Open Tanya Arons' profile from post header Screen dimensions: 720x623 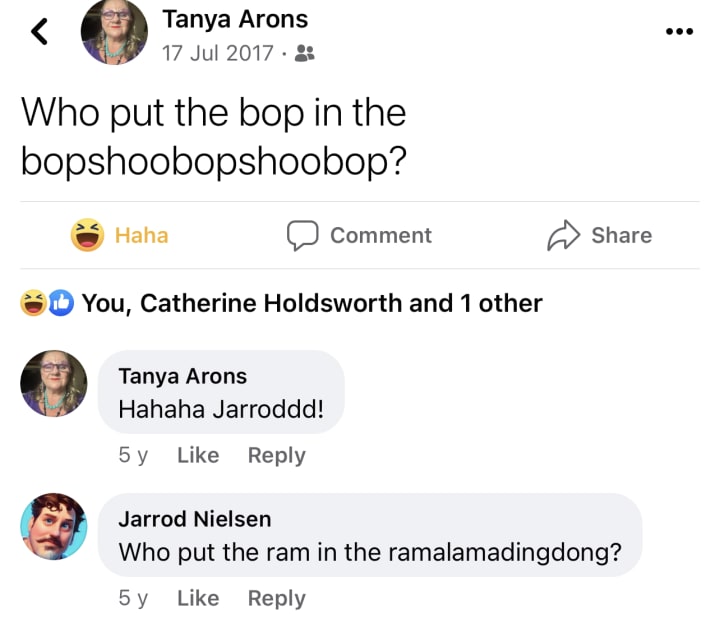coord(234,19)
